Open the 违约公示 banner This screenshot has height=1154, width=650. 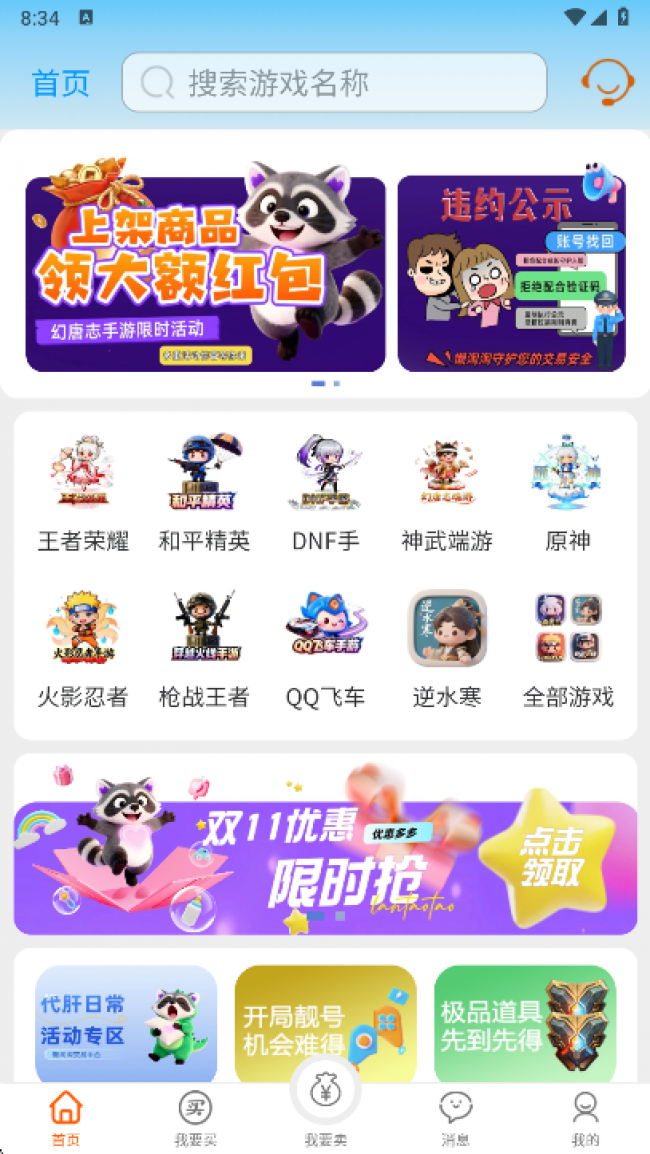tap(511, 273)
